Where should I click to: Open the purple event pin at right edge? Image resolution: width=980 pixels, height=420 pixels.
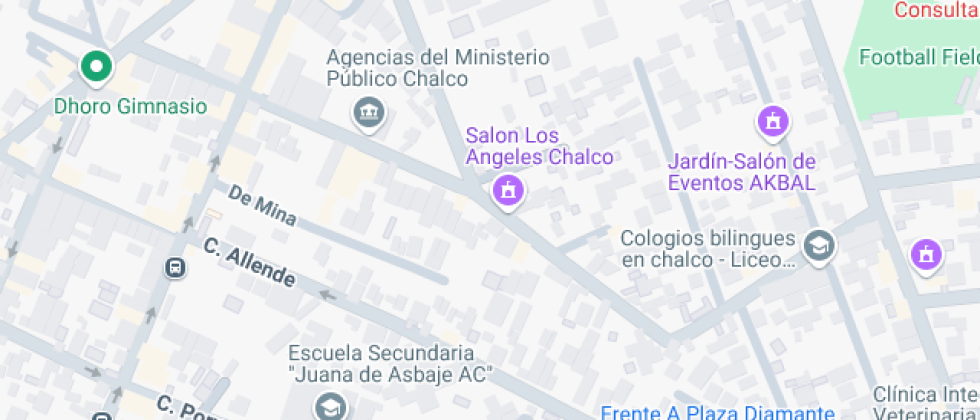(926, 254)
